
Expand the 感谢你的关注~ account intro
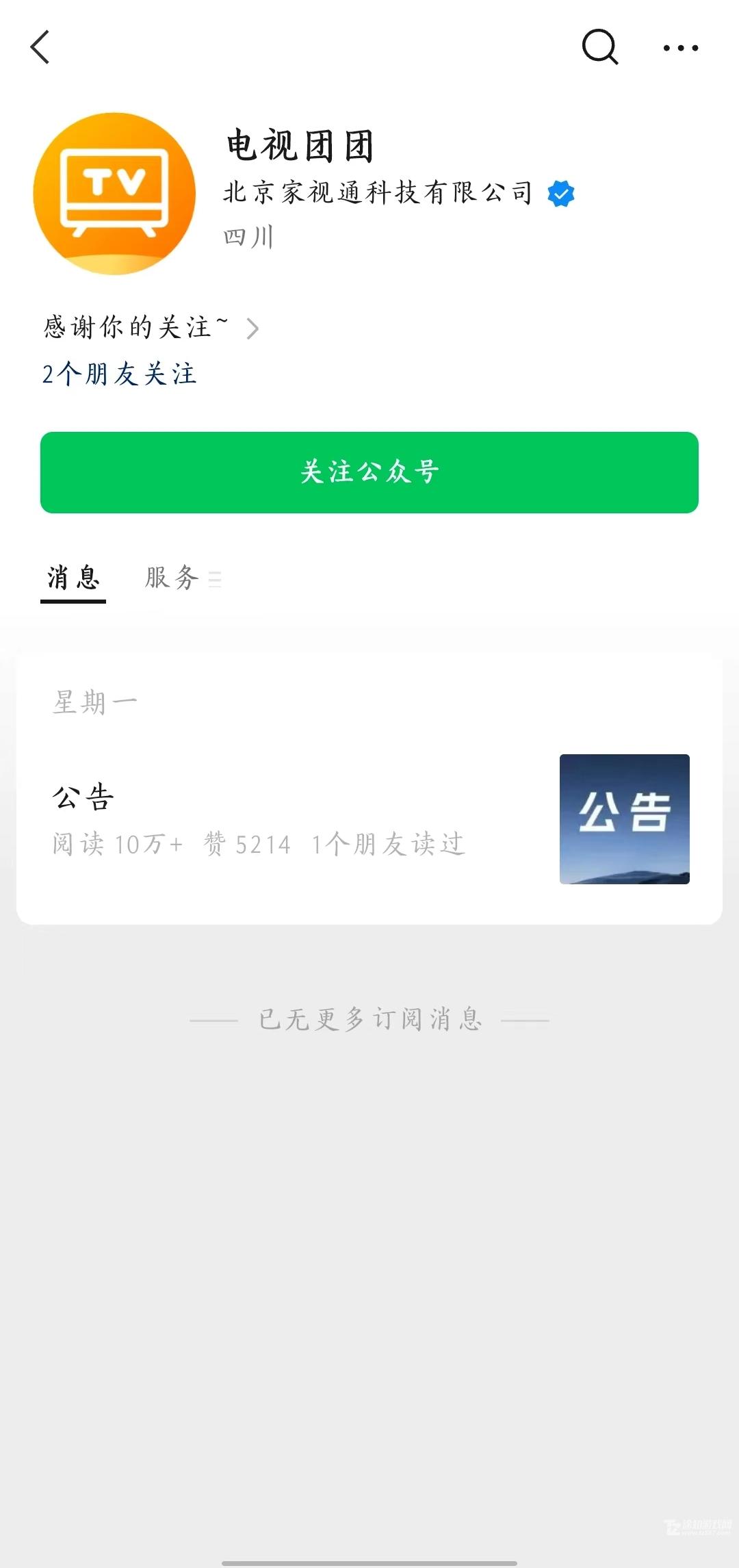151,328
